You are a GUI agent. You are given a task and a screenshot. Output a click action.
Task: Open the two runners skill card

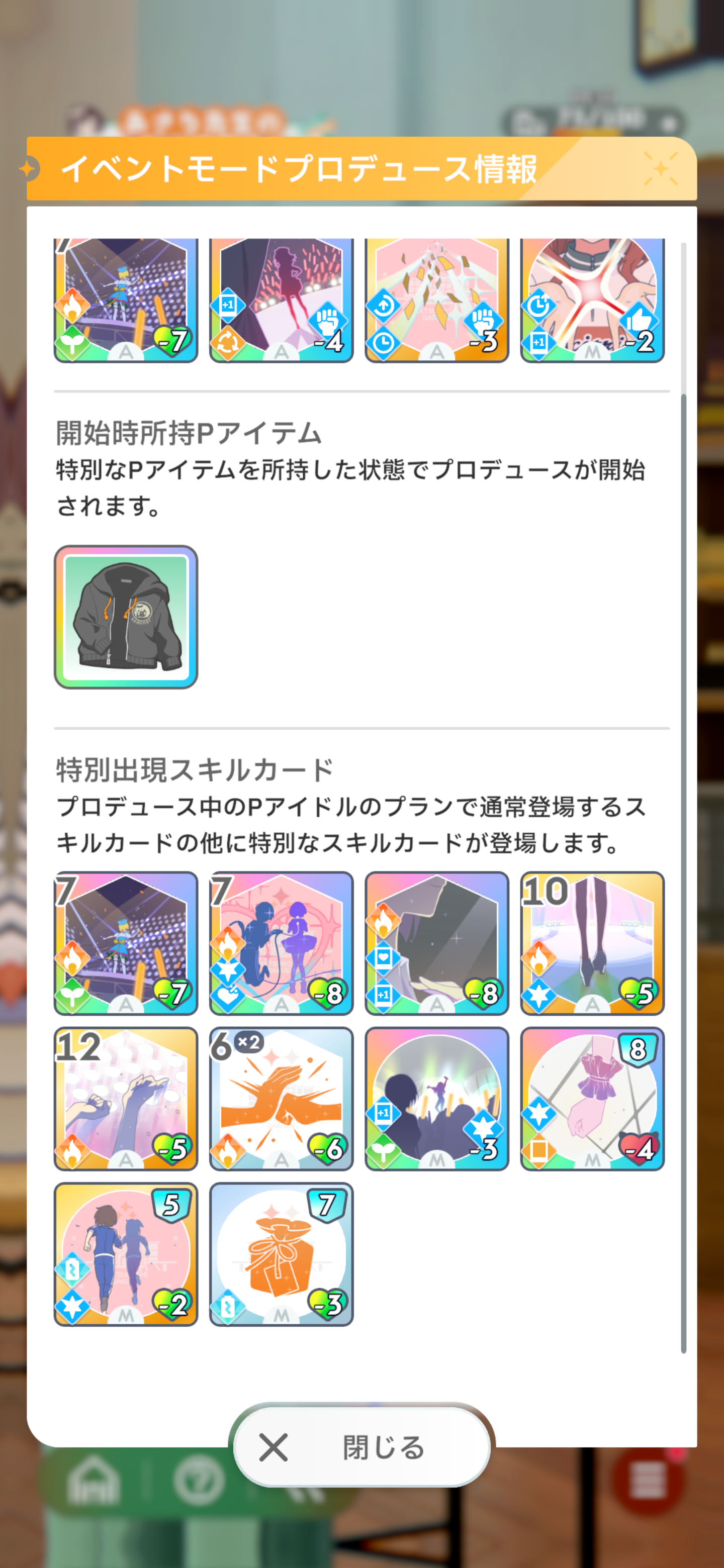click(x=126, y=1254)
